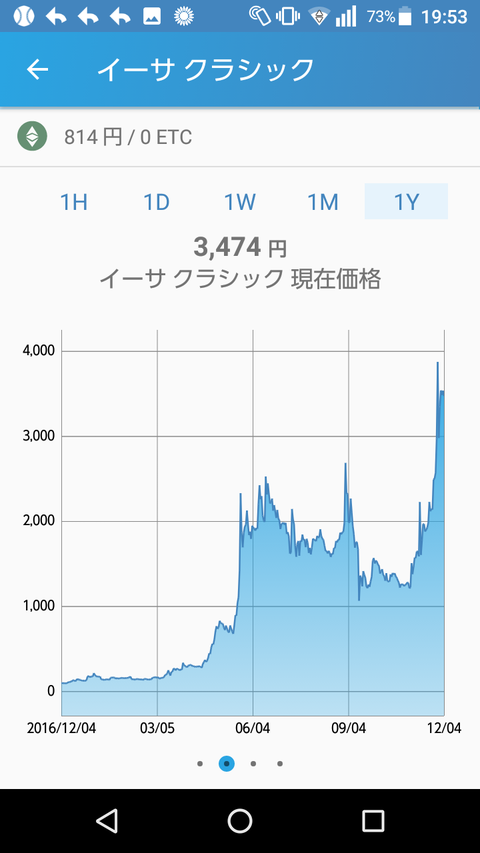Show the 1W price chart
480x853 pixels.
pos(240,202)
